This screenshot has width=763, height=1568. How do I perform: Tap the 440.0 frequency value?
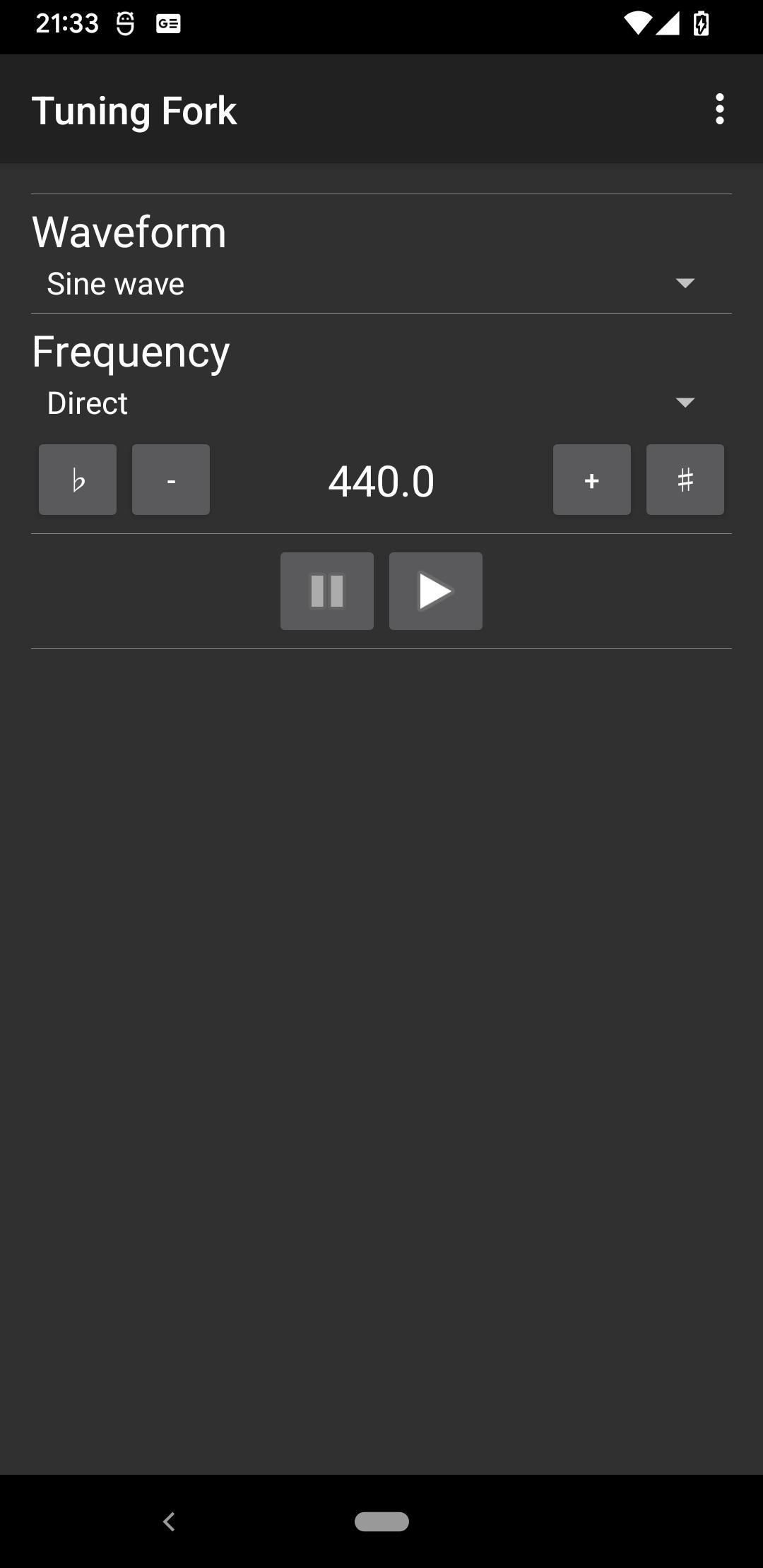click(x=381, y=482)
